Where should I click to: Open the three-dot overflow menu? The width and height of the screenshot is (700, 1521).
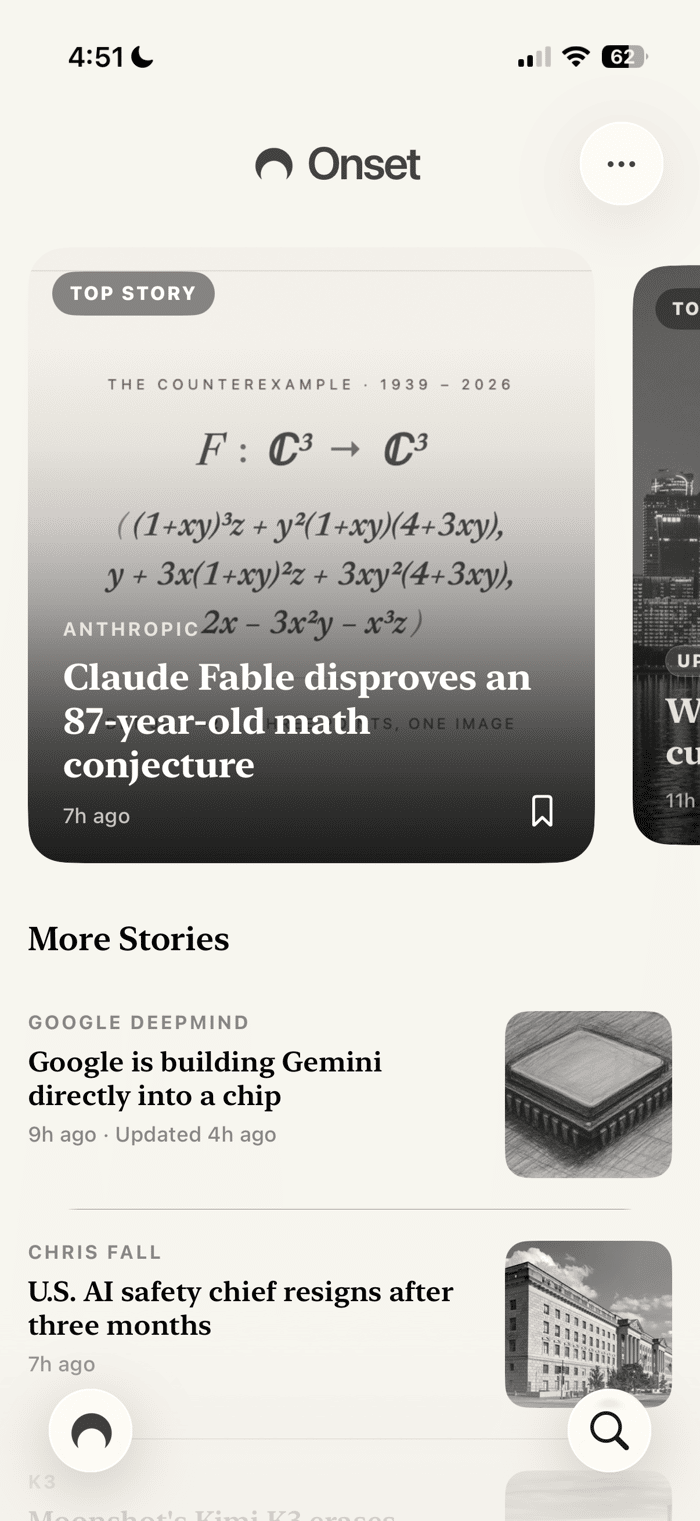pos(621,164)
